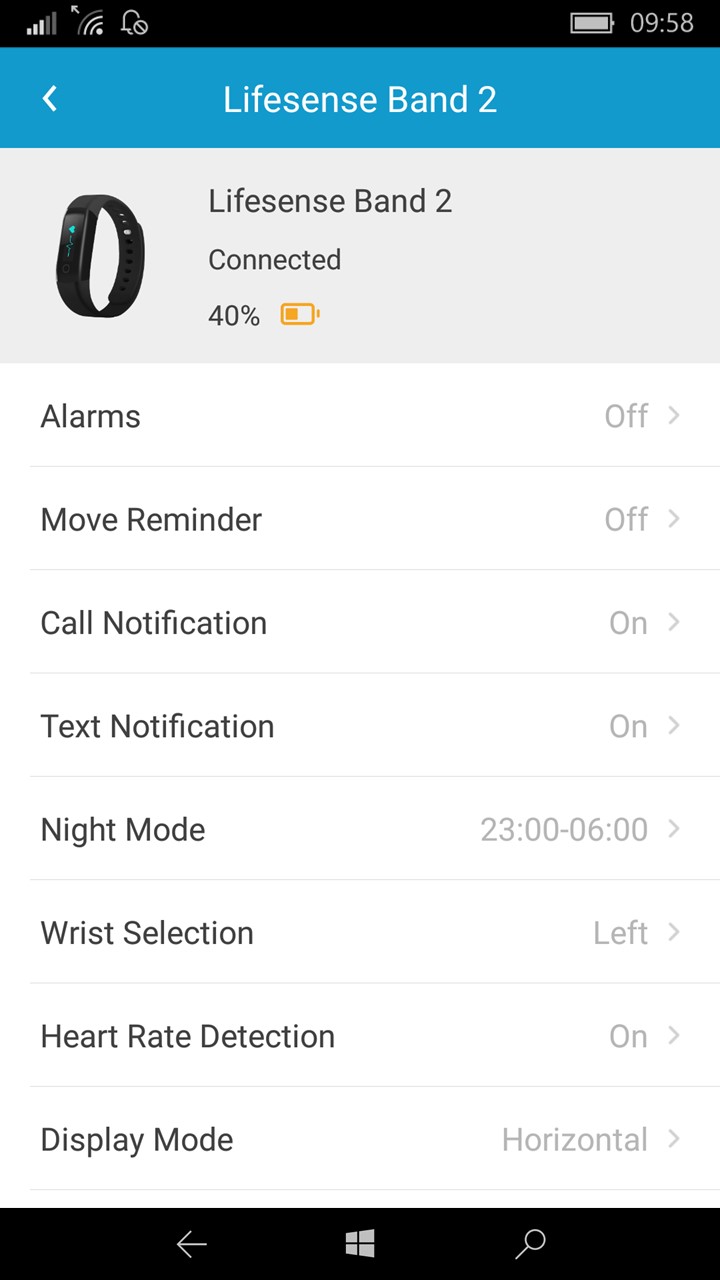Screen dimensions: 720x1280
Task: Go back using the header arrow
Action: click(x=50, y=98)
